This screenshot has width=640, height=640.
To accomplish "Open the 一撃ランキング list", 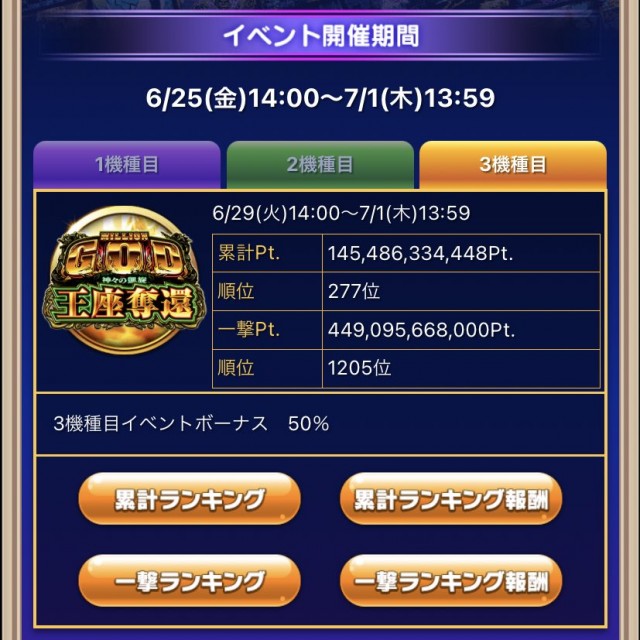I will pos(189,581).
